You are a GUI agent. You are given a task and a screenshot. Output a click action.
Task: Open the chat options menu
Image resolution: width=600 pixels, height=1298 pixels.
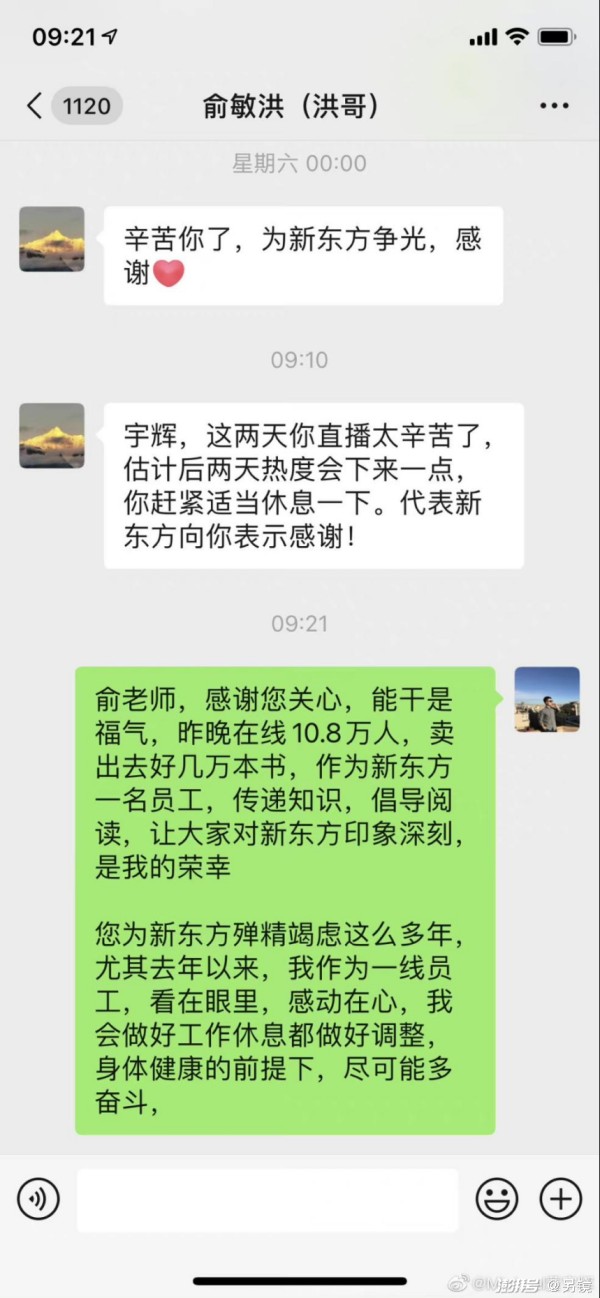(553, 106)
